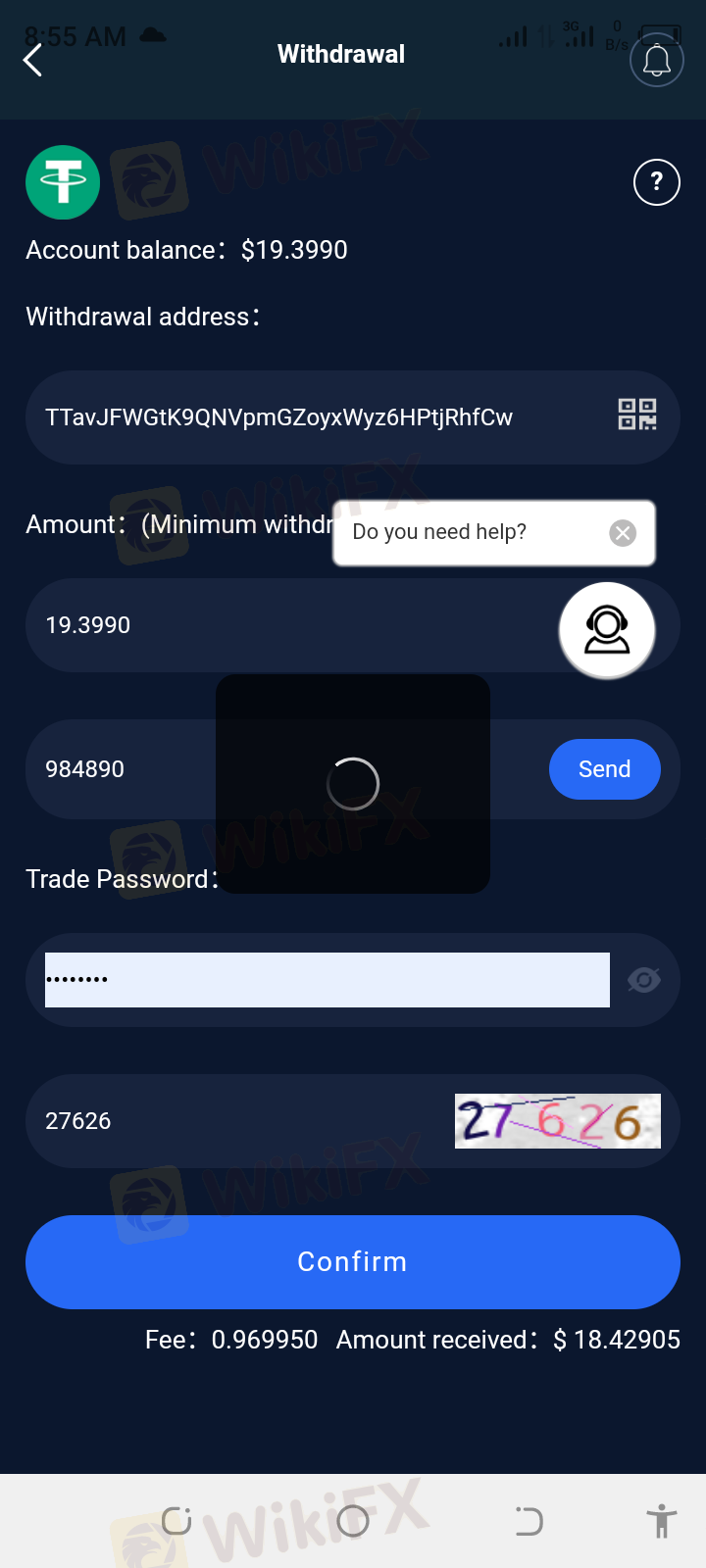Dismiss the "Do you need help?" bubble
The image size is (706, 1568).
623,532
